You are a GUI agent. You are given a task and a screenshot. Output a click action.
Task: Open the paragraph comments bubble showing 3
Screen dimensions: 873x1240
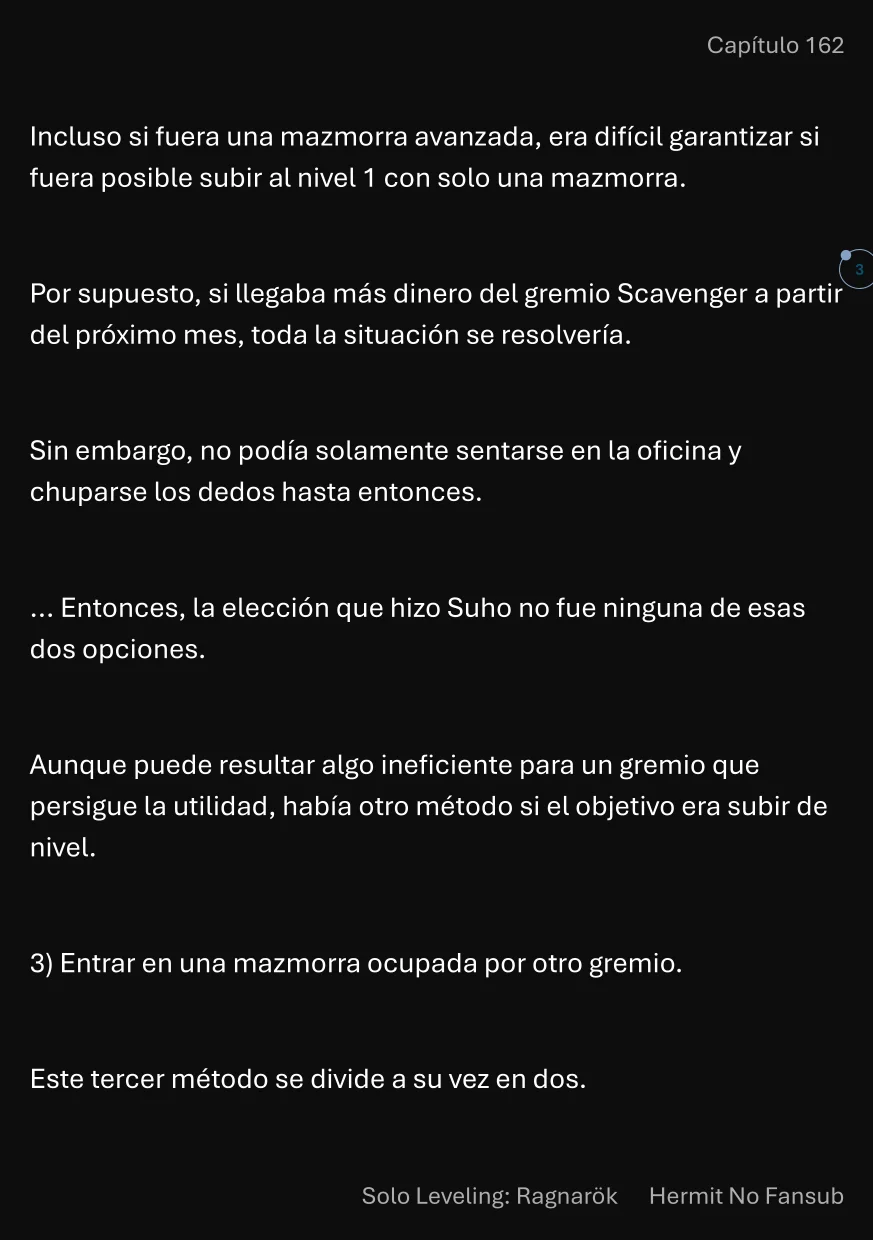(857, 270)
